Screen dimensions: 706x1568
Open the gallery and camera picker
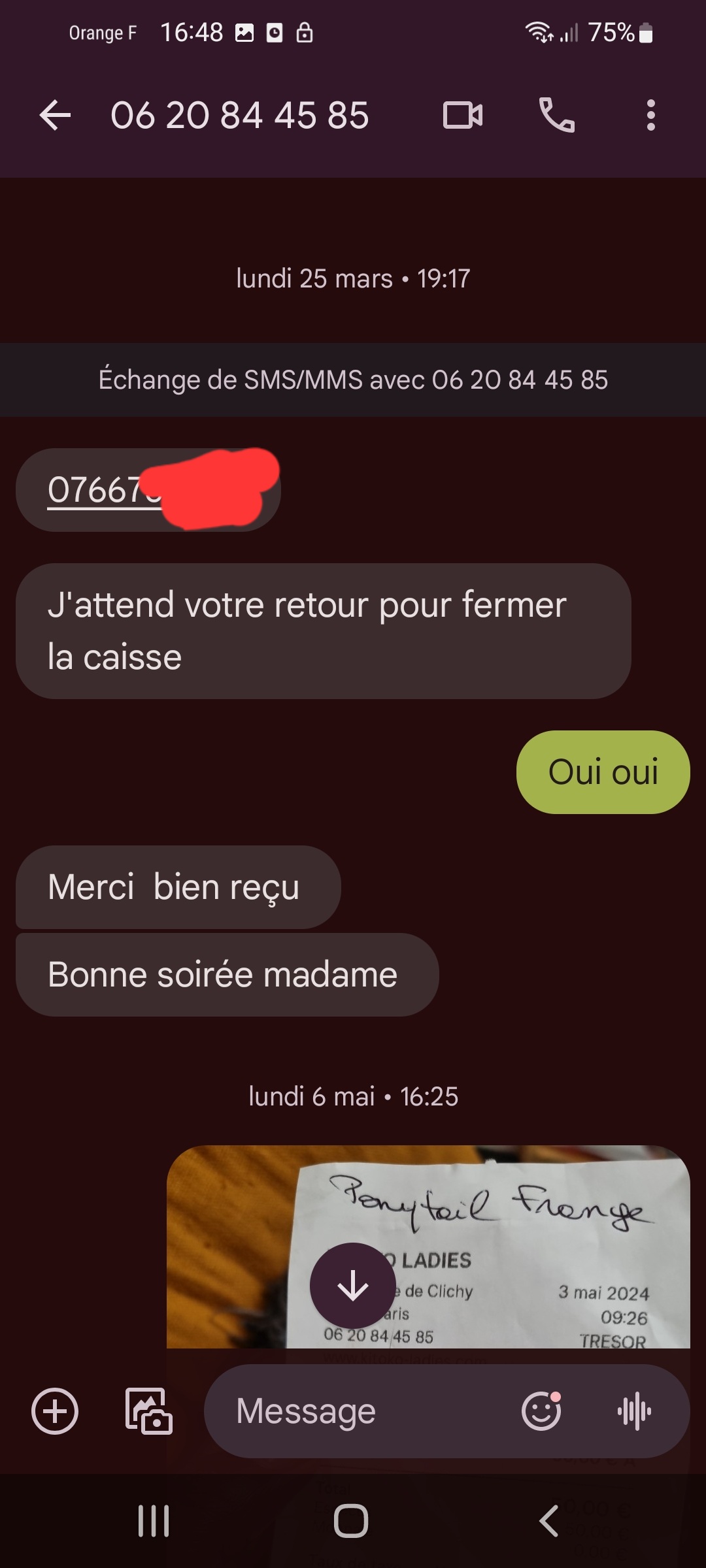click(x=148, y=1411)
